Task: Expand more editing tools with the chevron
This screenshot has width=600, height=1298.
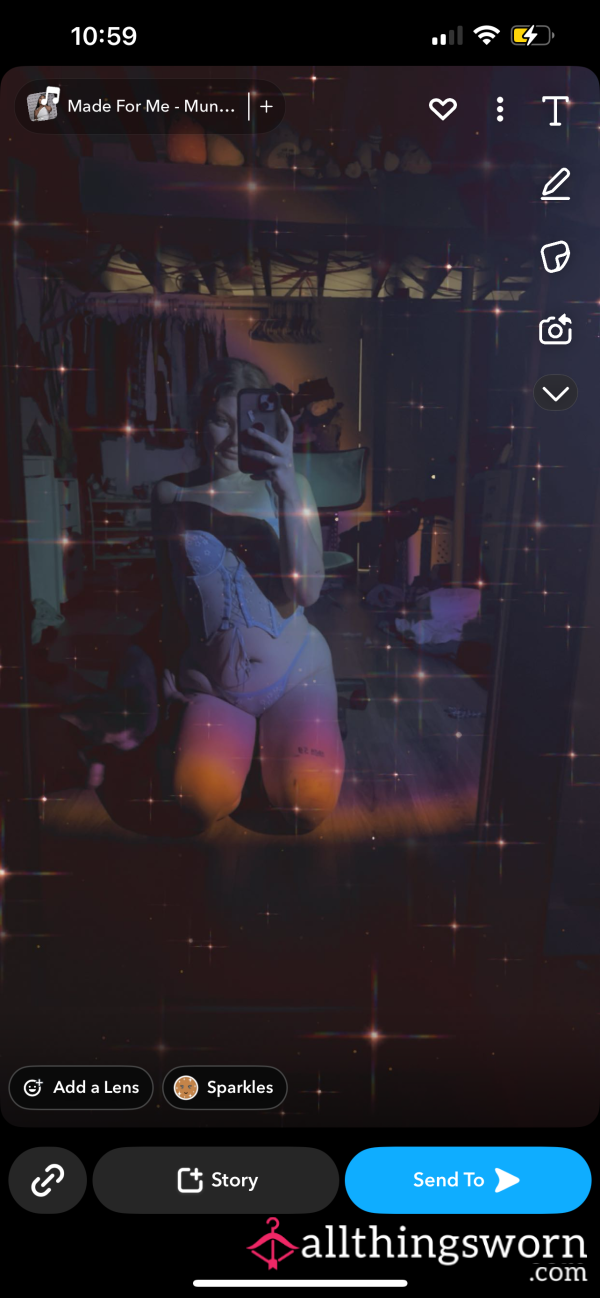Action: coord(555,394)
